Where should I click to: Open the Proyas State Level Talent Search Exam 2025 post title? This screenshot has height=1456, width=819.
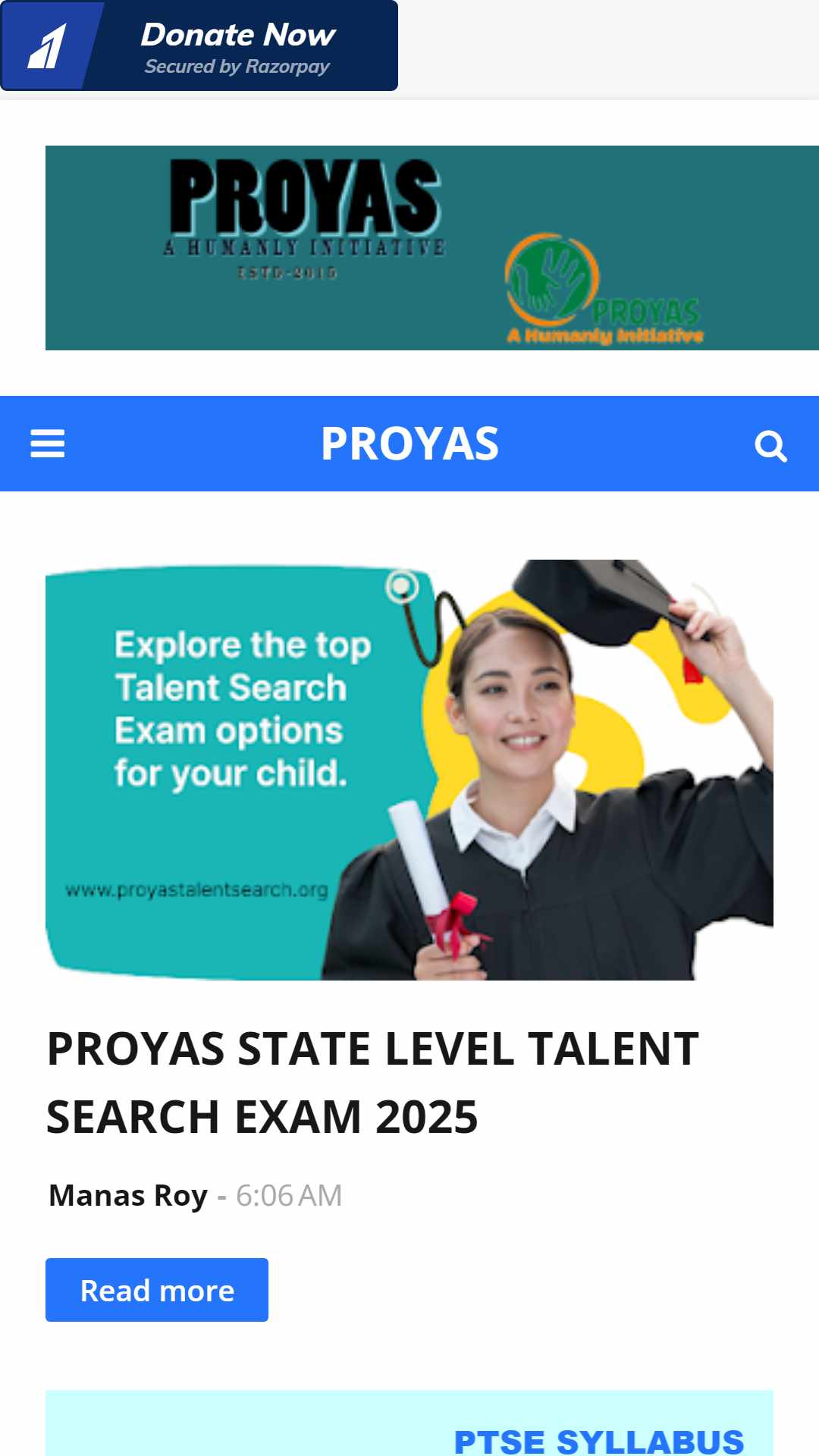coord(372,1082)
